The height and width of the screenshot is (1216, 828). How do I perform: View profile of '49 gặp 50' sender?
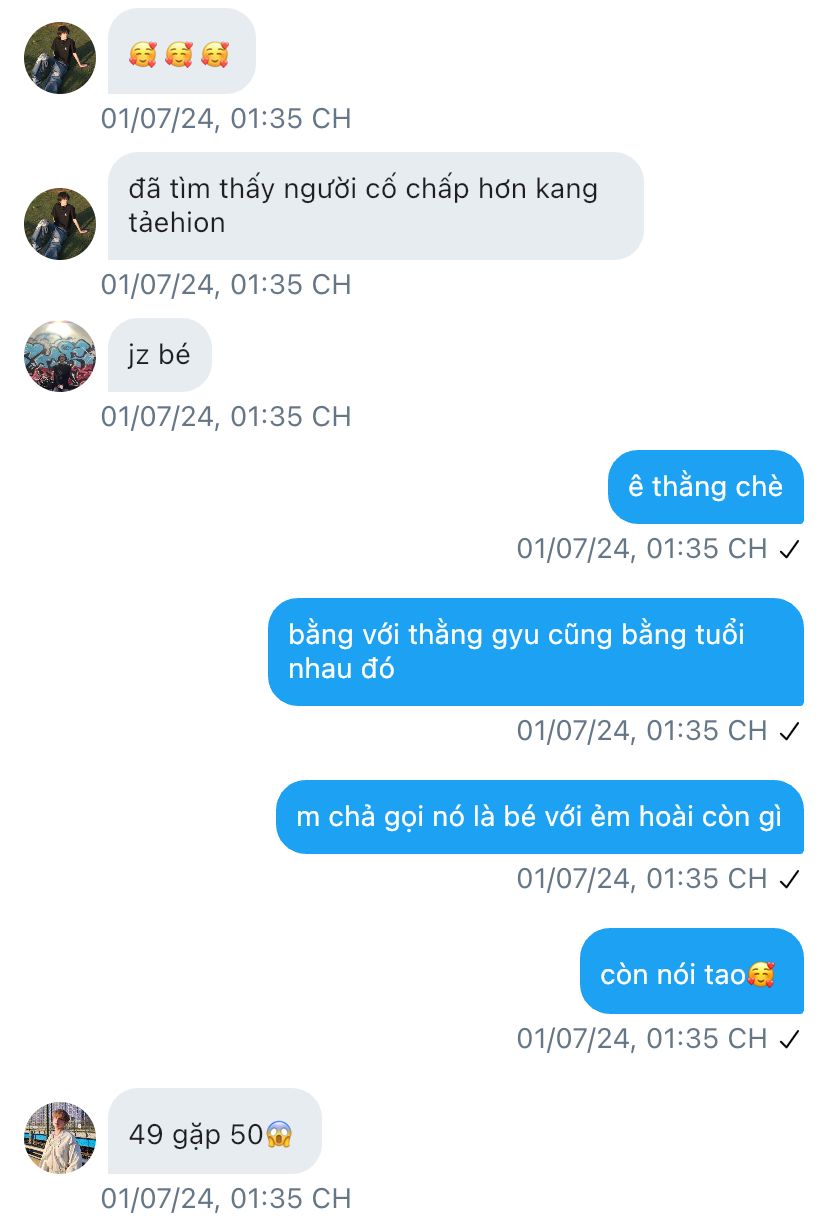click(x=59, y=1138)
